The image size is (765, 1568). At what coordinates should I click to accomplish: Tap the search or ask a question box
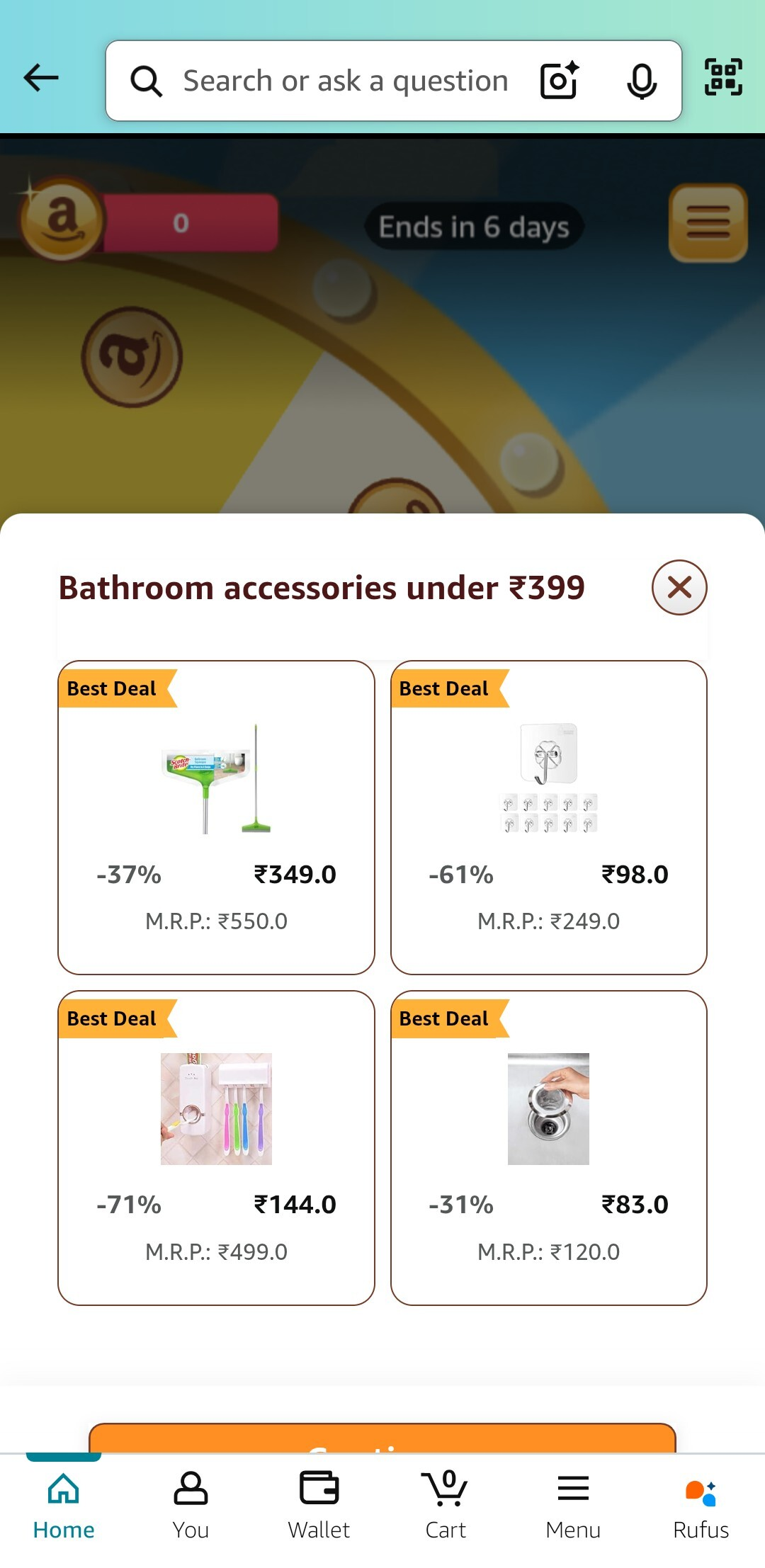344,81
